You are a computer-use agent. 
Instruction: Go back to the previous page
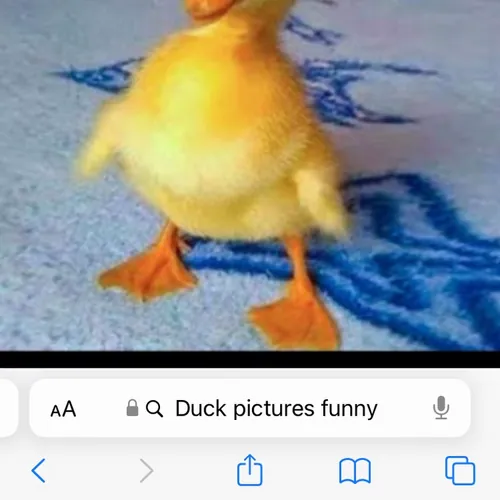(x=38, y=471)
